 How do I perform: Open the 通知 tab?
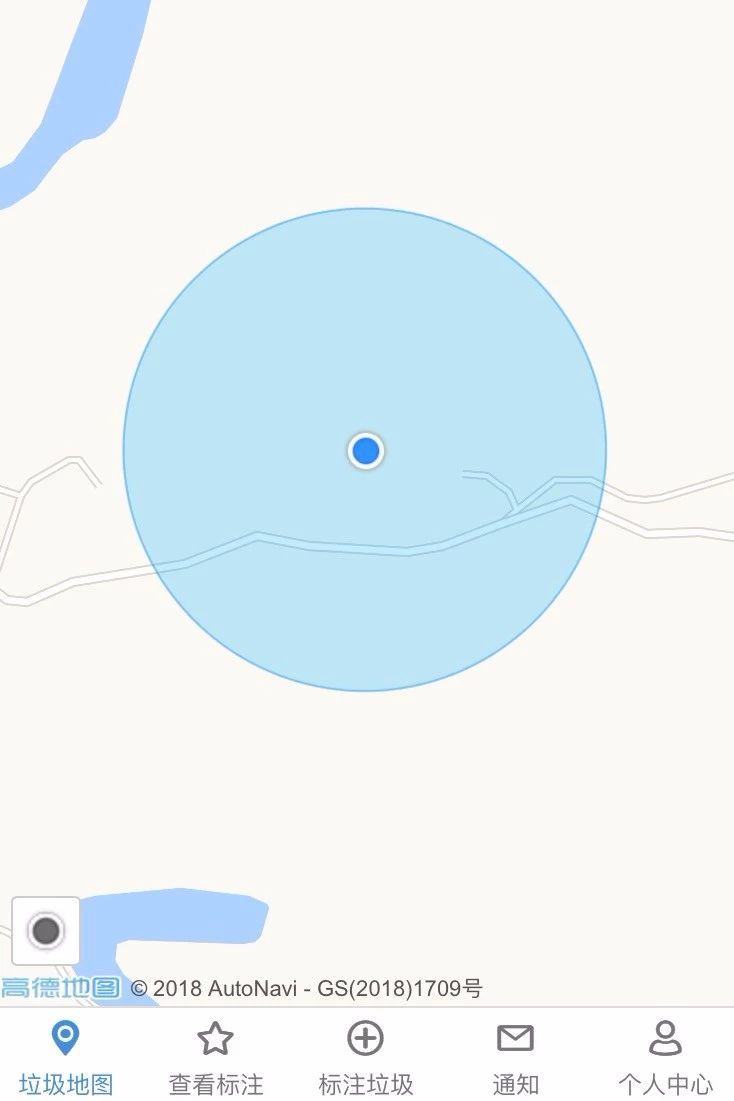click(515, 1056)
